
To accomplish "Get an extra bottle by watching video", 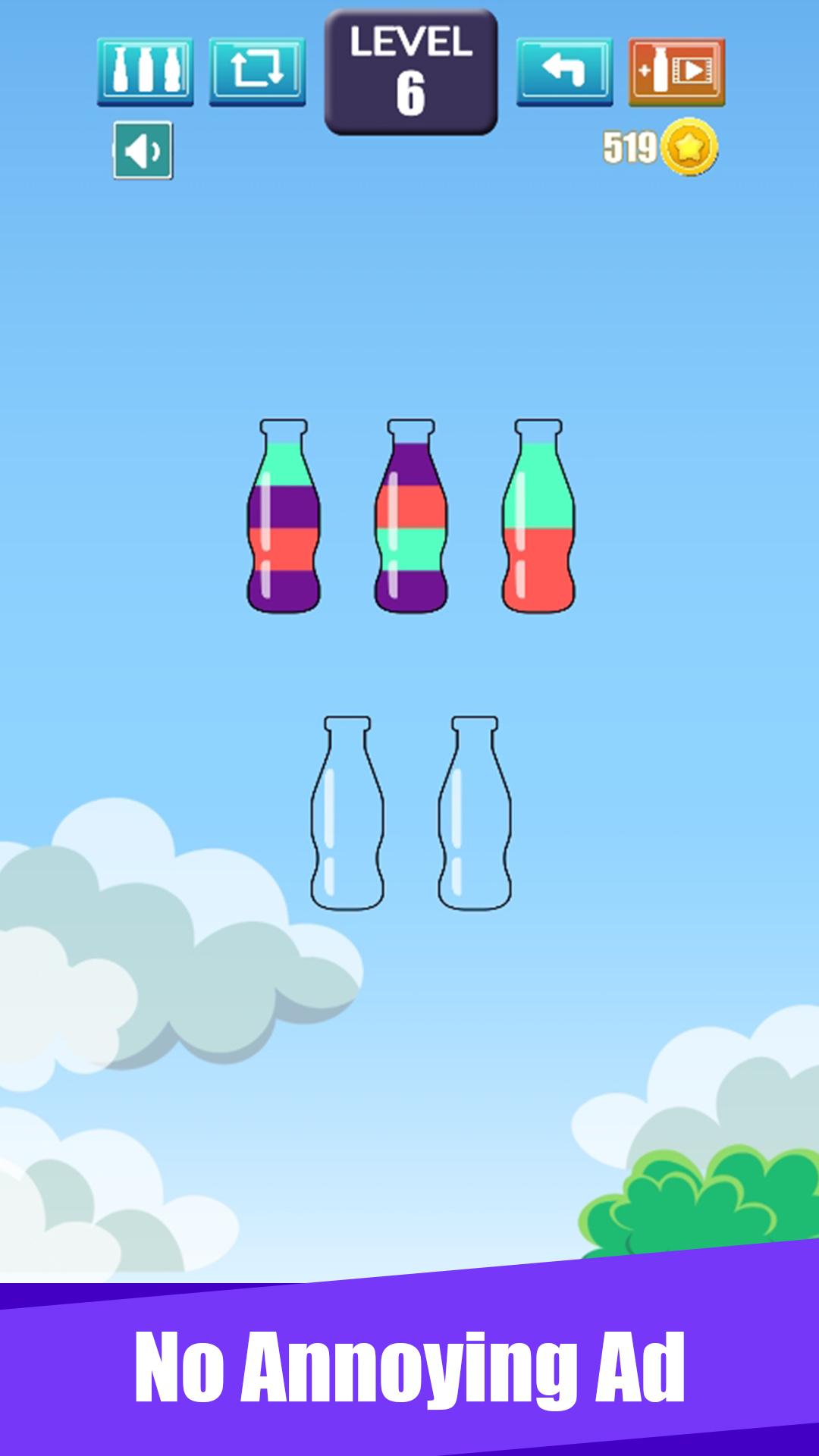I will point(676,71).
